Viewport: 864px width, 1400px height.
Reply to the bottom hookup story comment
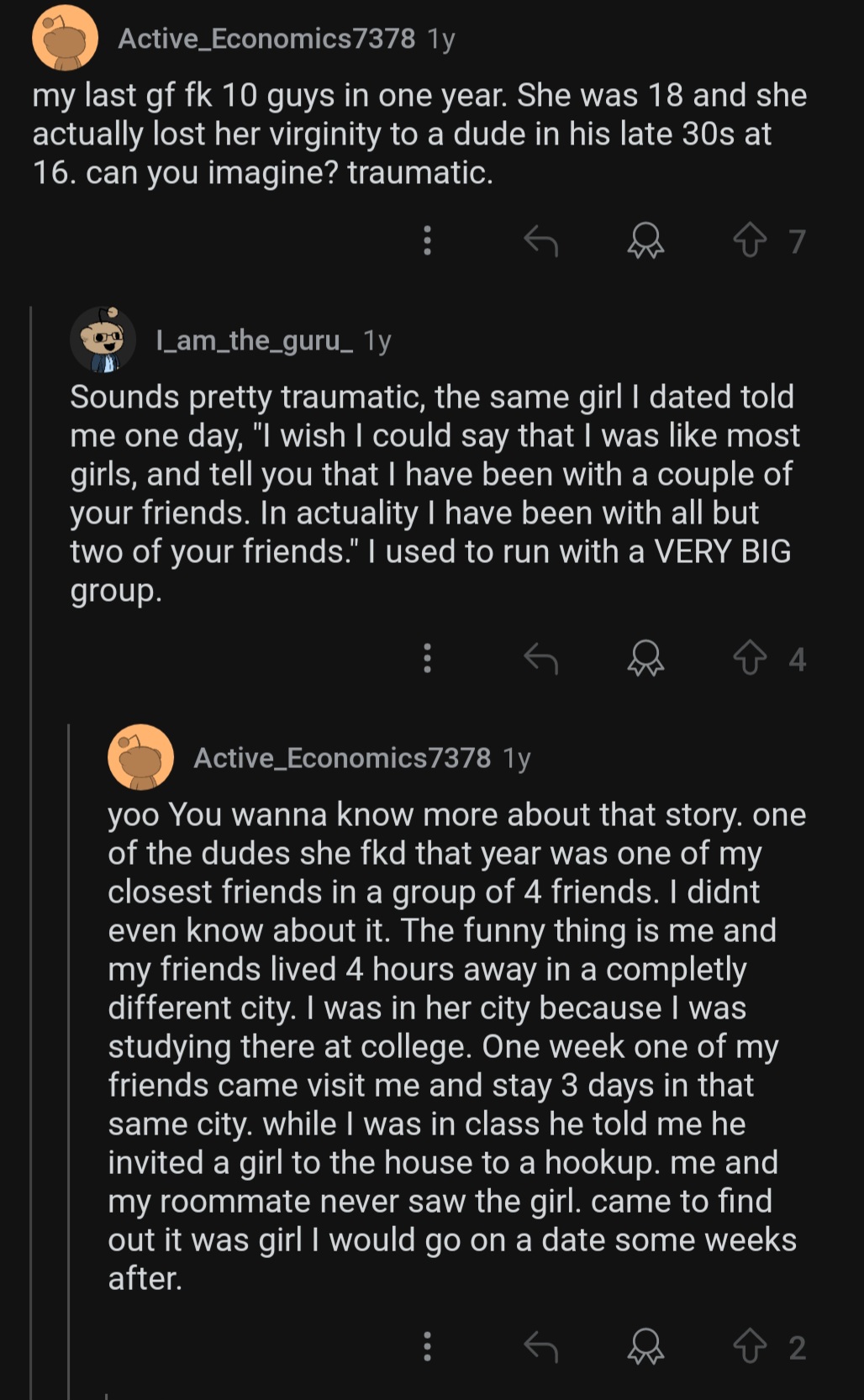(x=542, y=1348)
